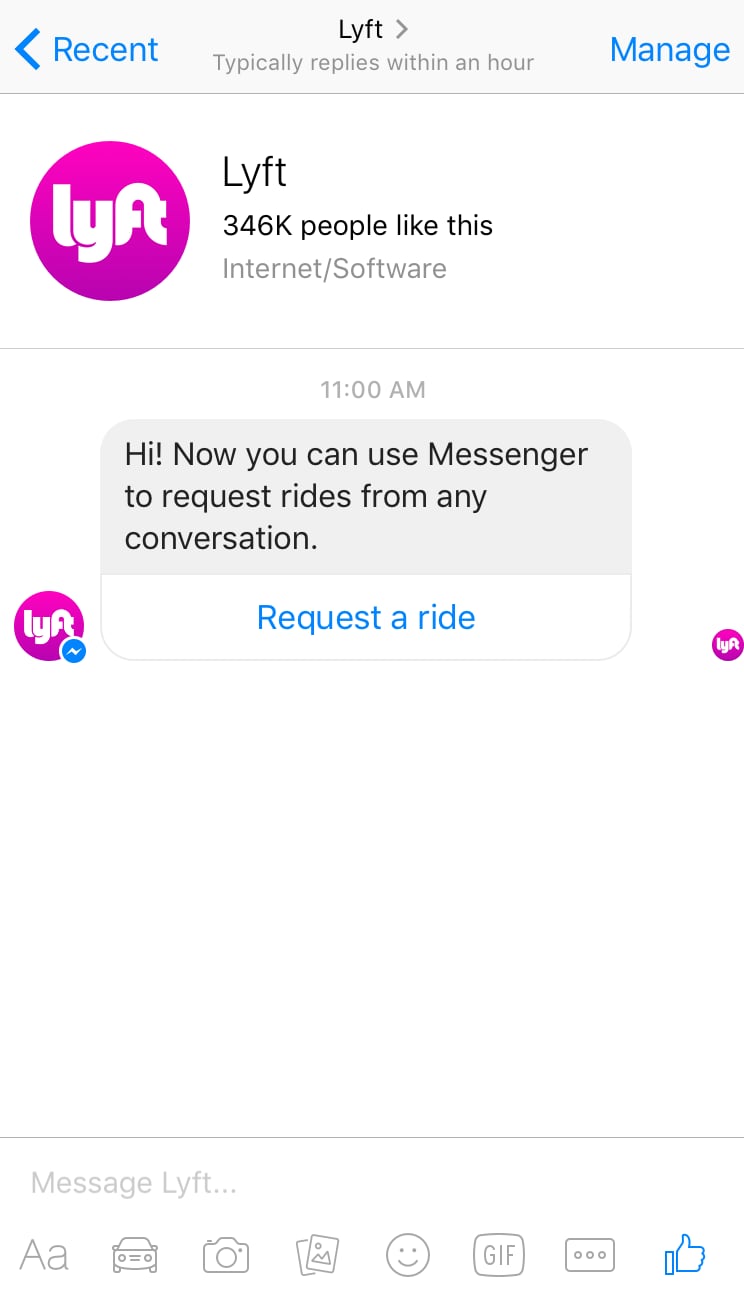Open Manage options for Lyft
The height and width of the screenshot is (1299, 744).
[x=669, y=49]
